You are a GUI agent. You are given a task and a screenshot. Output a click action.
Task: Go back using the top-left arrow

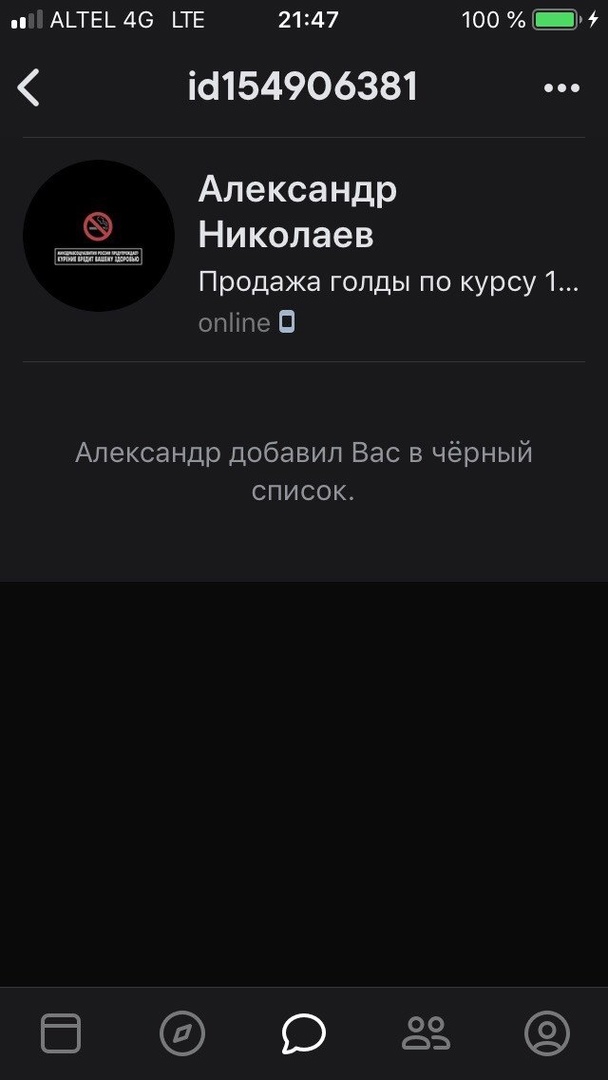pyautogui.click(x=29, y=88)
